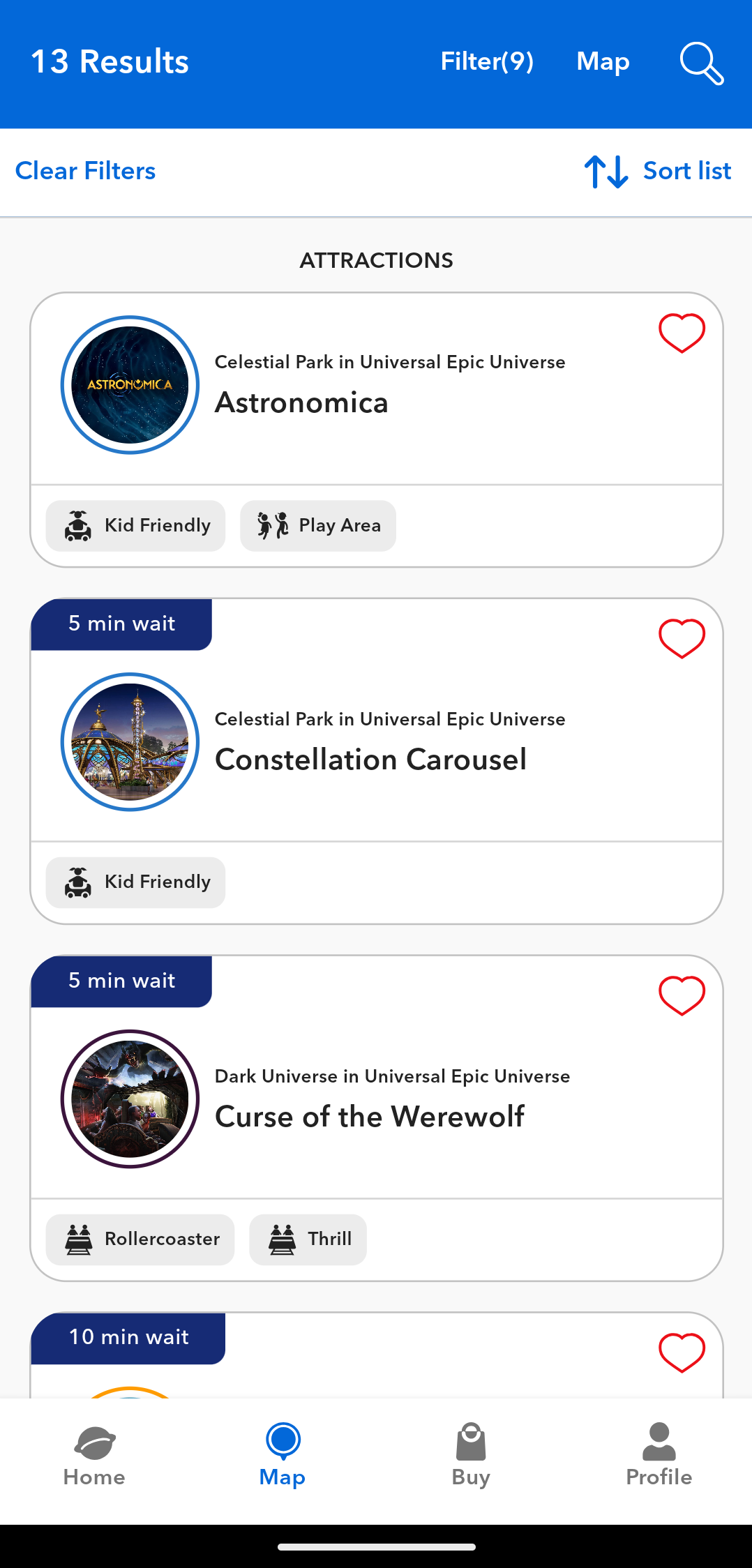Open the Sort list options

point(658,171)
